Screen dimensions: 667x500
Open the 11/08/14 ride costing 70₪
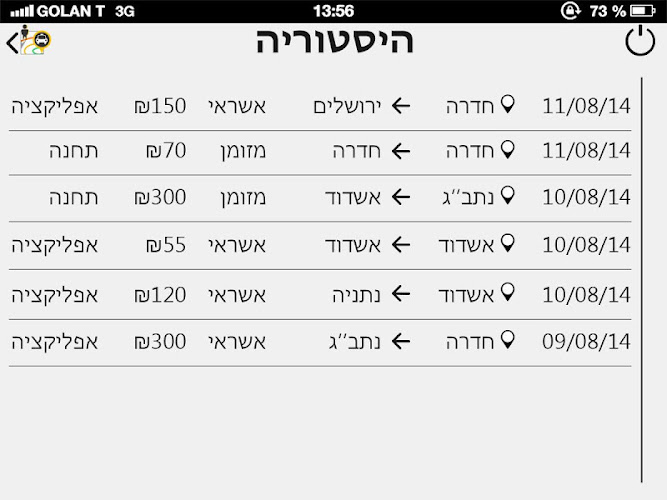320,151
